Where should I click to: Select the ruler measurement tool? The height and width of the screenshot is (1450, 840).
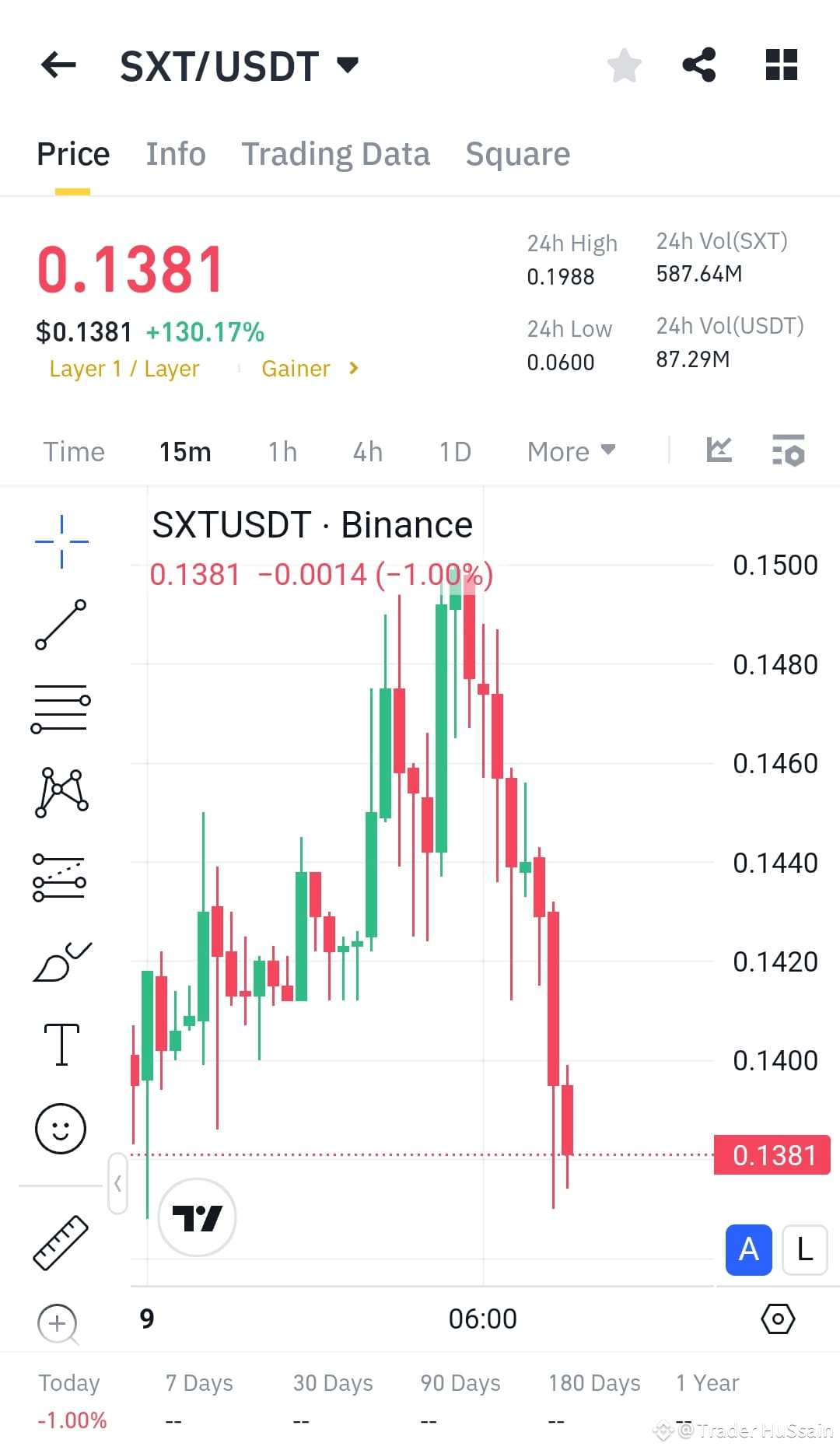(x=60, y=1242)
